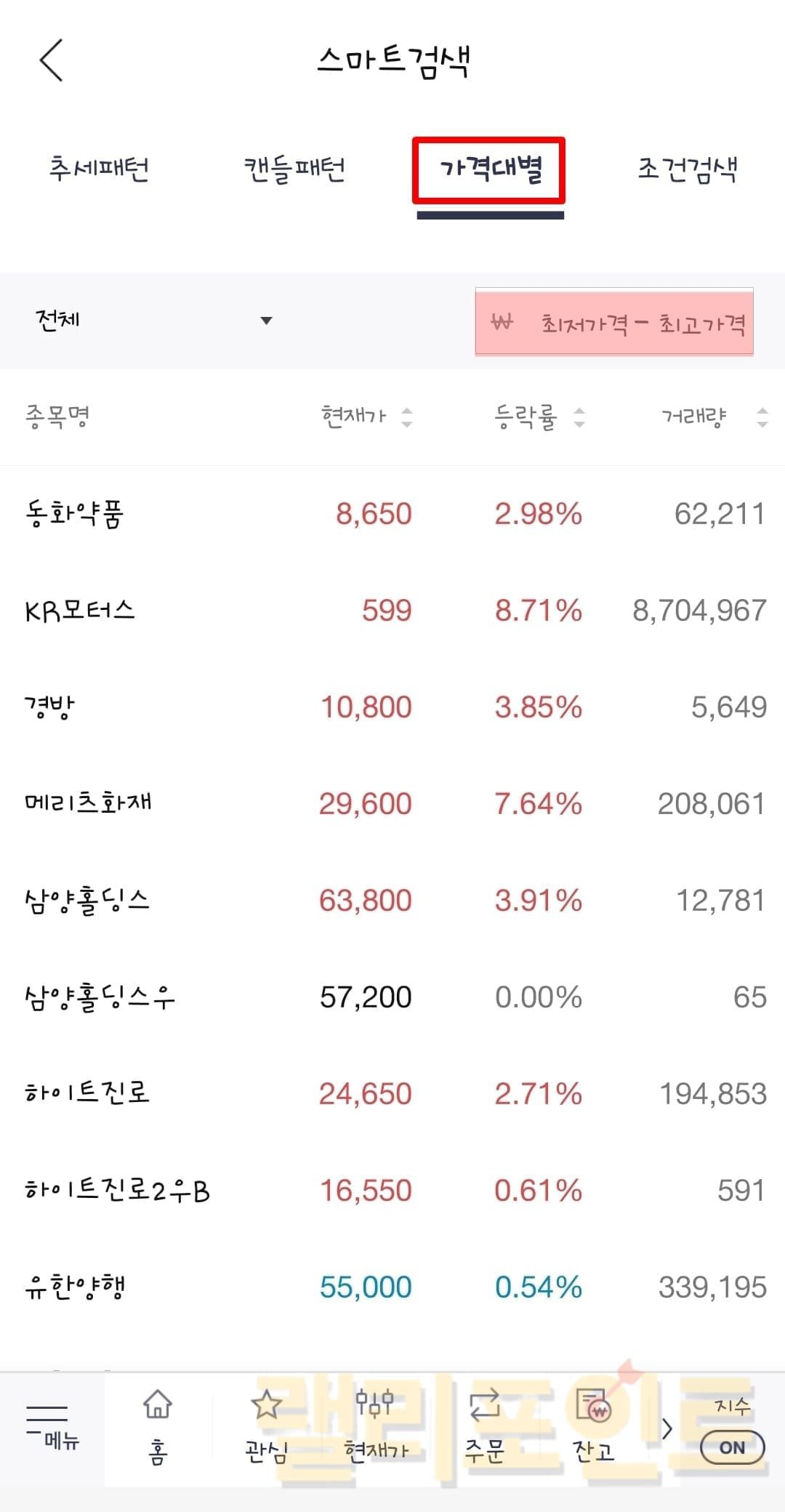This screenshot has height=1512, width=785.
Task: Go to 홈 in bottom bar
Action: pos(158,1428)
